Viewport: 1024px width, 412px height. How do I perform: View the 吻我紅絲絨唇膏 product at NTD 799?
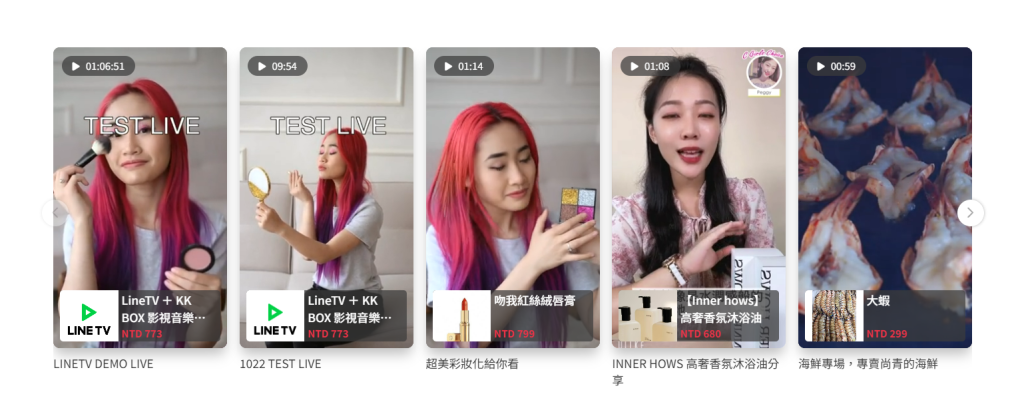(512, 316)
